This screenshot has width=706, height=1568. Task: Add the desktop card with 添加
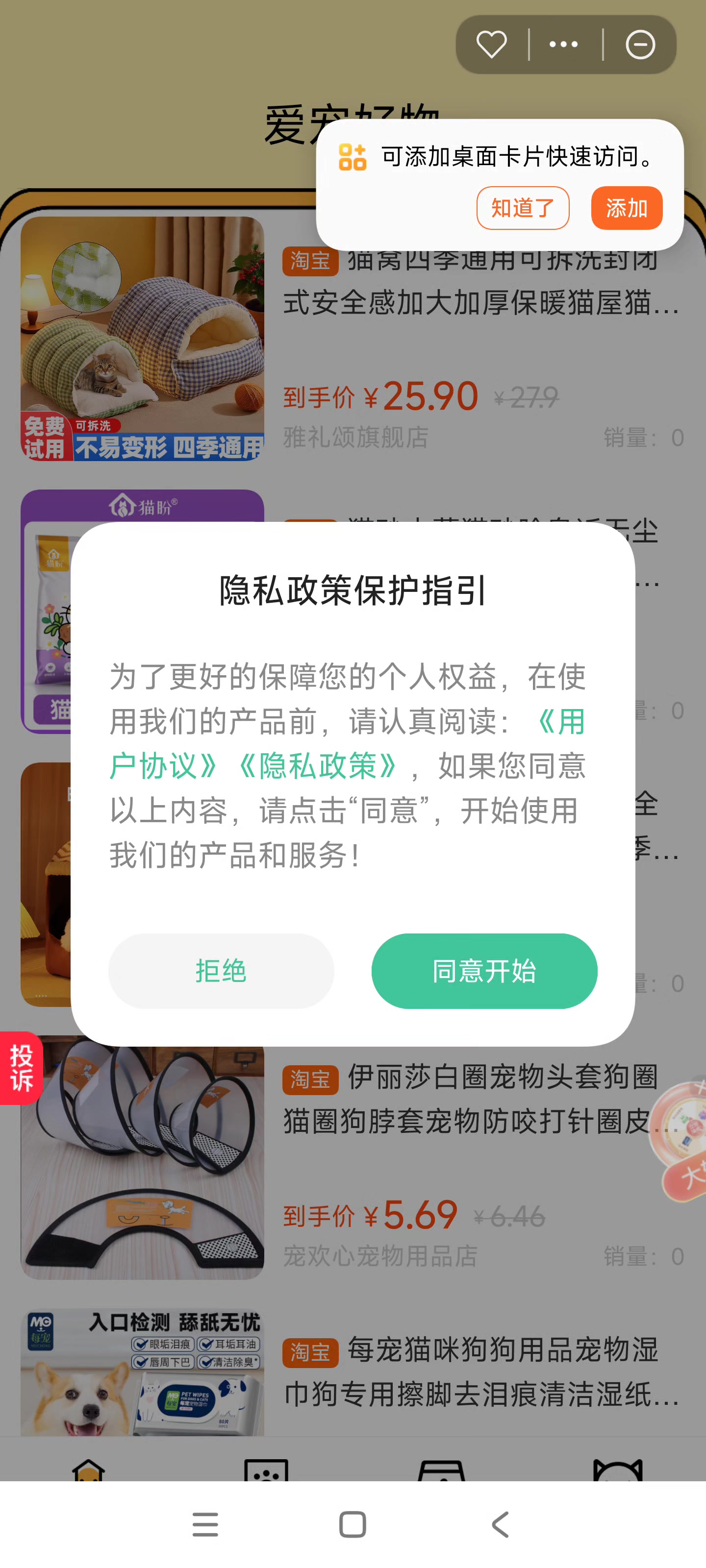click(x=626, y=208)
